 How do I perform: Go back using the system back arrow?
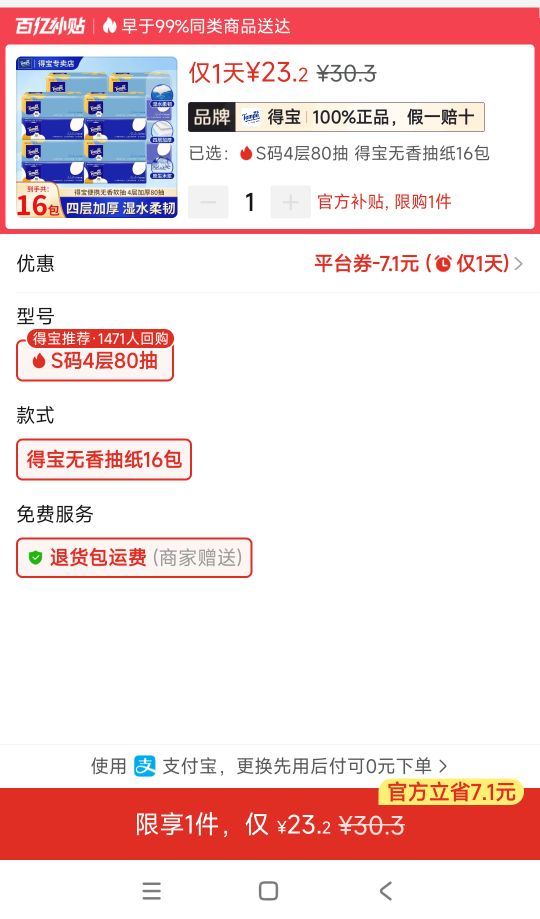[385, 891]
